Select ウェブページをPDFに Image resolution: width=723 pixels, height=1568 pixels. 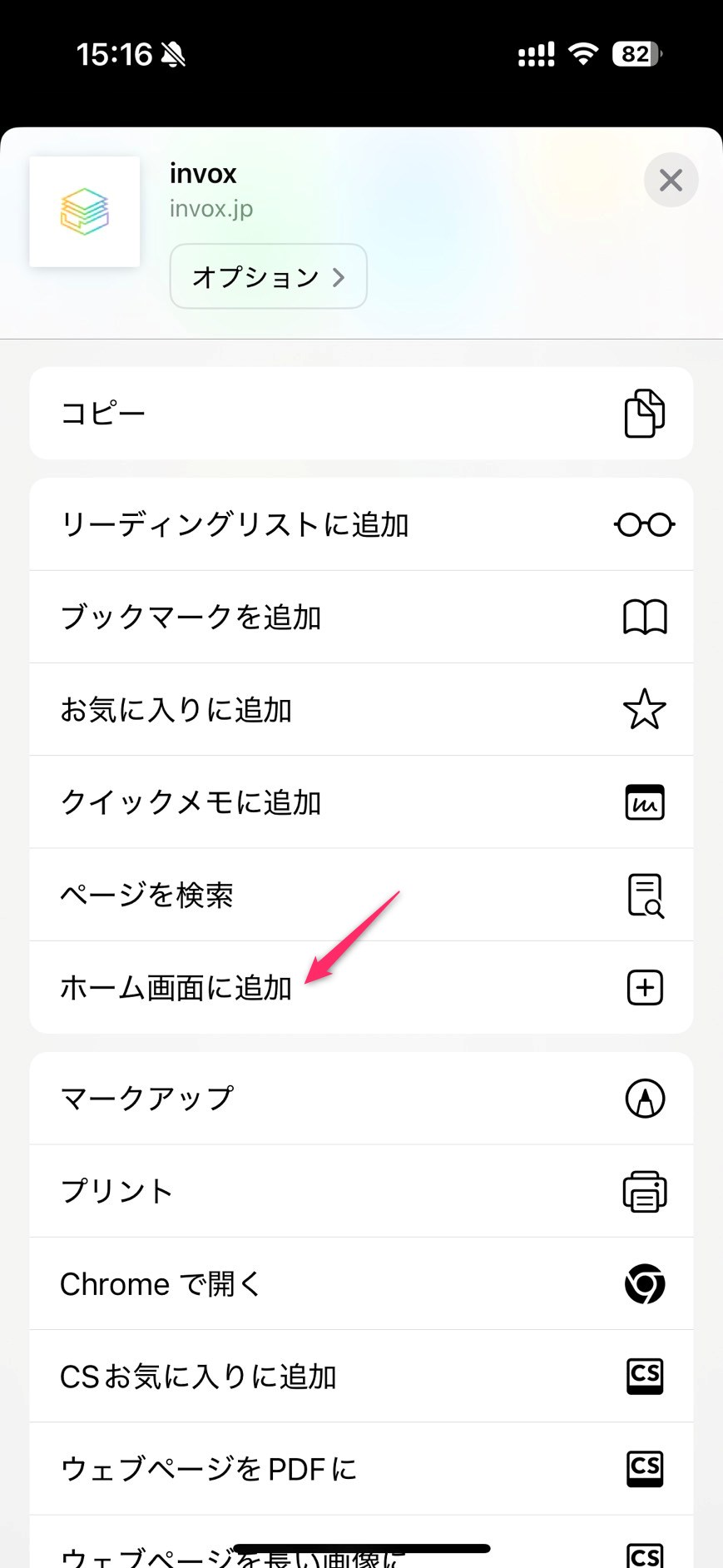point(361,1469)
